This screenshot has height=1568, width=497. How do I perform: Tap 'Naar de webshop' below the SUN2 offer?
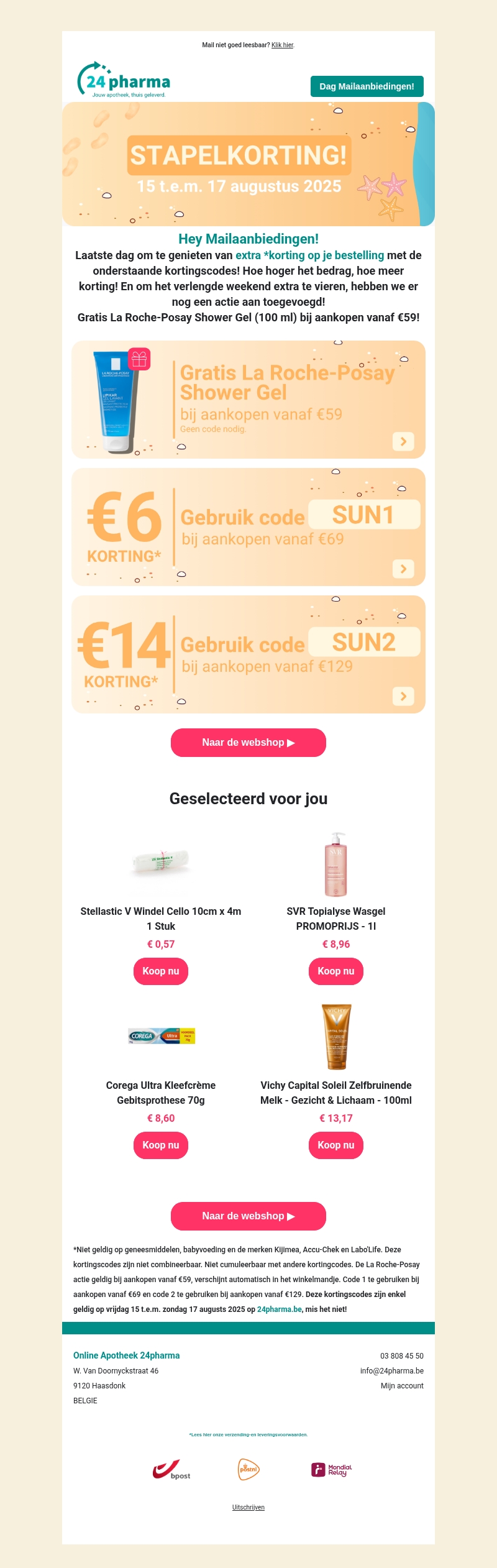pyautogui.click(x=248, y=743)
